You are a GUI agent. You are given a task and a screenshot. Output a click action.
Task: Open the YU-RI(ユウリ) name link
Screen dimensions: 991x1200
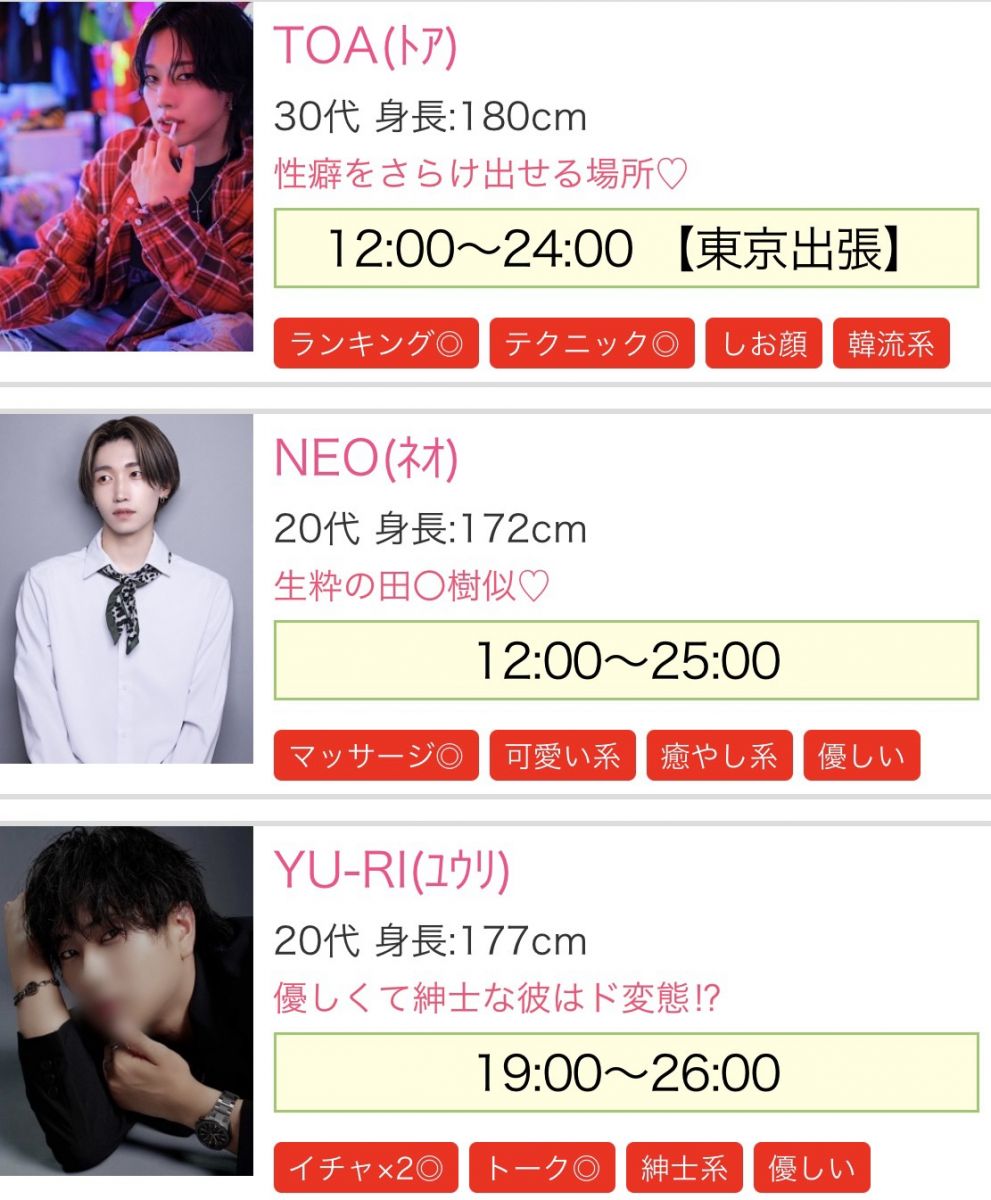(391, 871)
